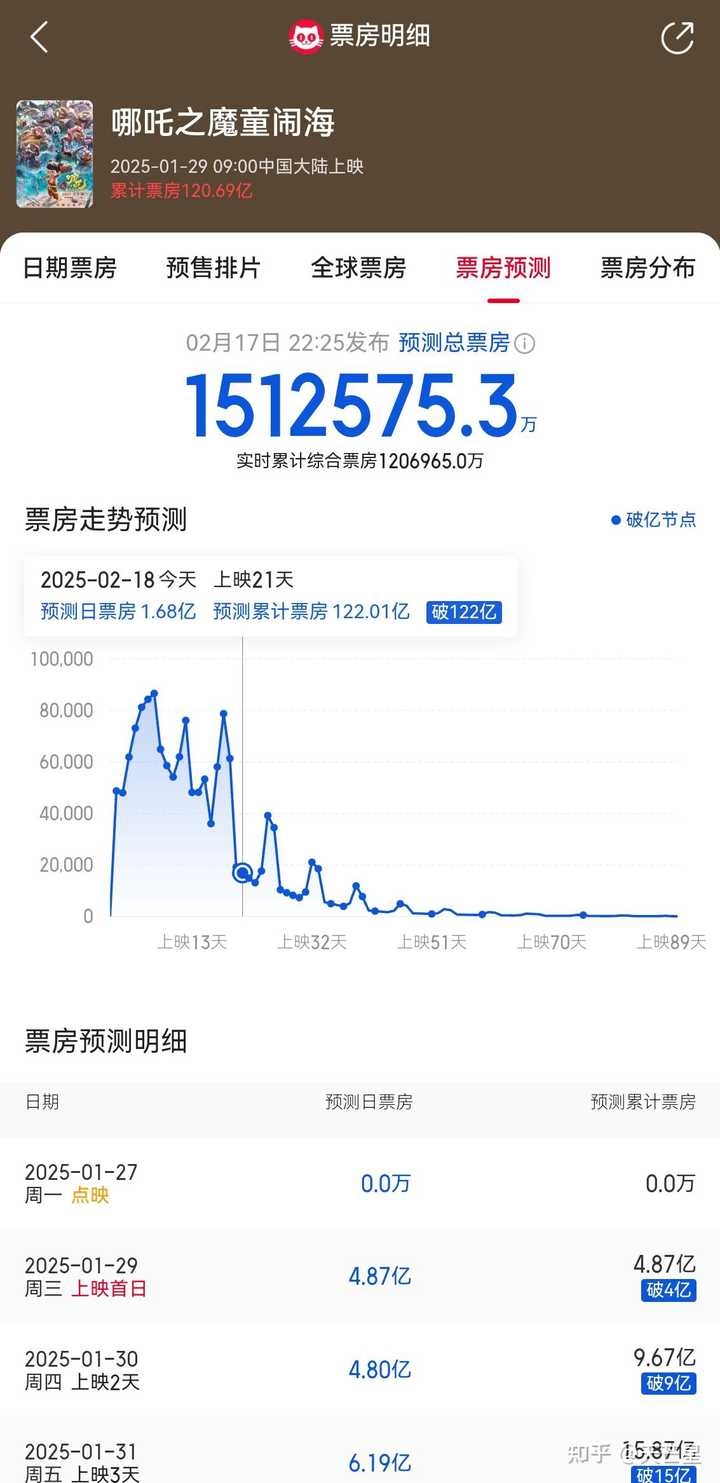Switch to the 日期票房 tab

pos(70,268)
